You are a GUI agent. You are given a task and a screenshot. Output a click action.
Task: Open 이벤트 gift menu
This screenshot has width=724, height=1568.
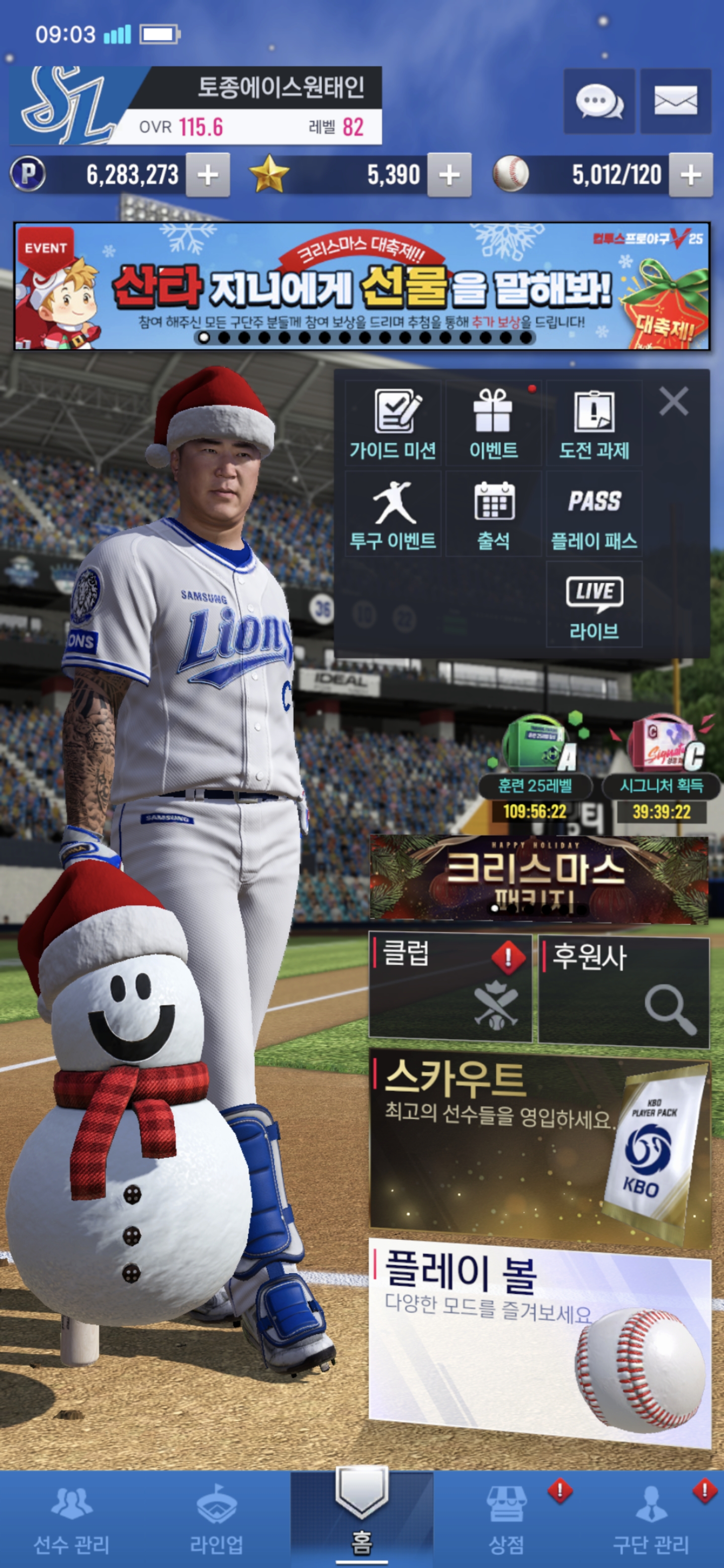click(493, 424)
